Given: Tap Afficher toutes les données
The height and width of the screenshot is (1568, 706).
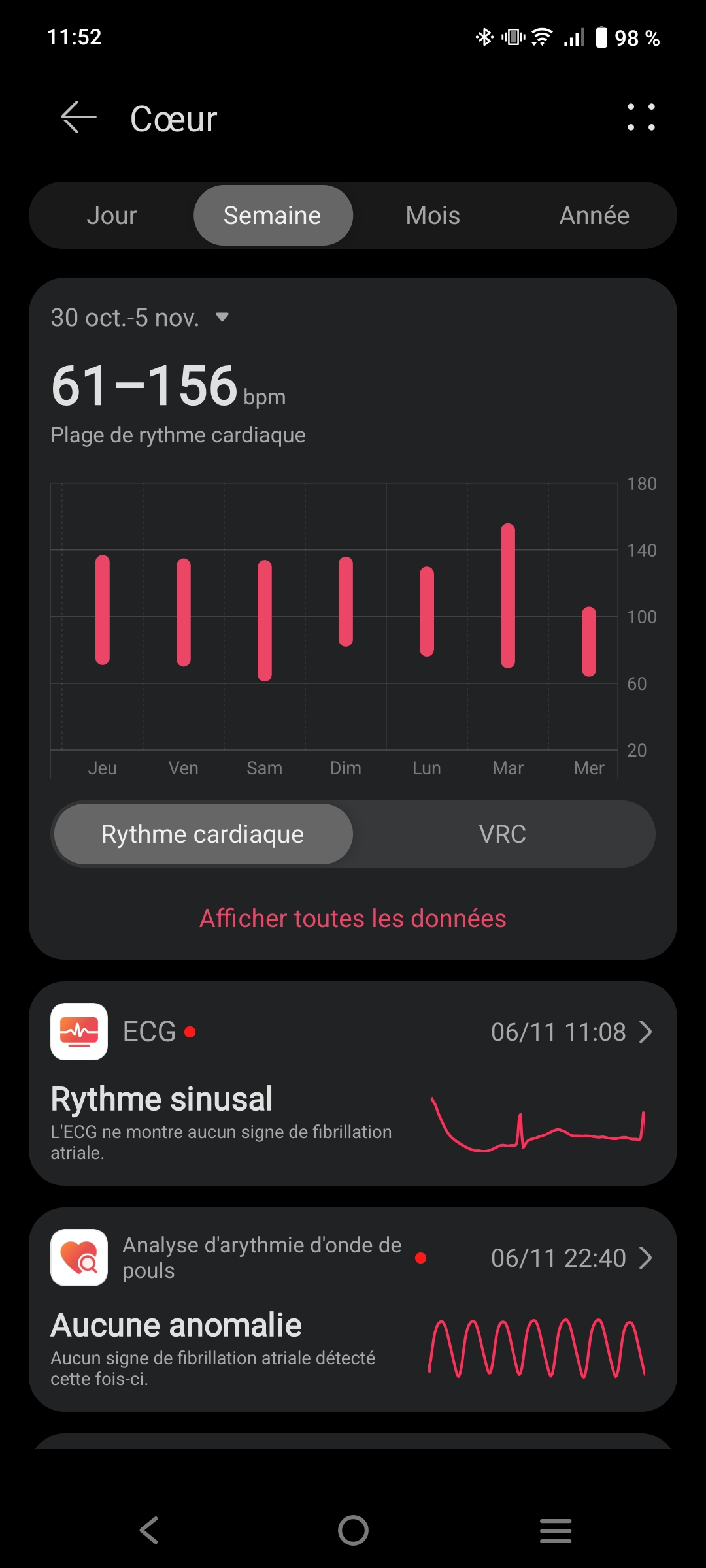Looking at the screenshot, I should [x=353, y=919].
